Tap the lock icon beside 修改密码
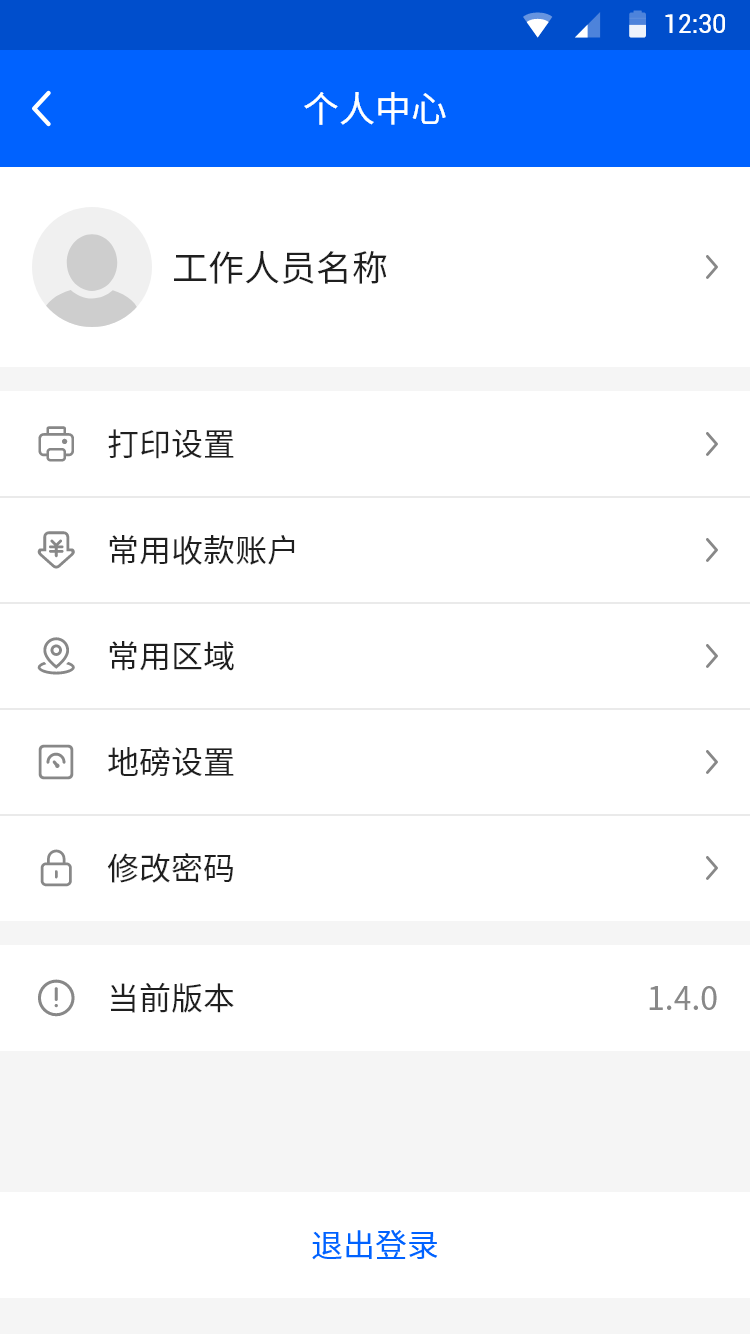 click(x=57, y=868)
